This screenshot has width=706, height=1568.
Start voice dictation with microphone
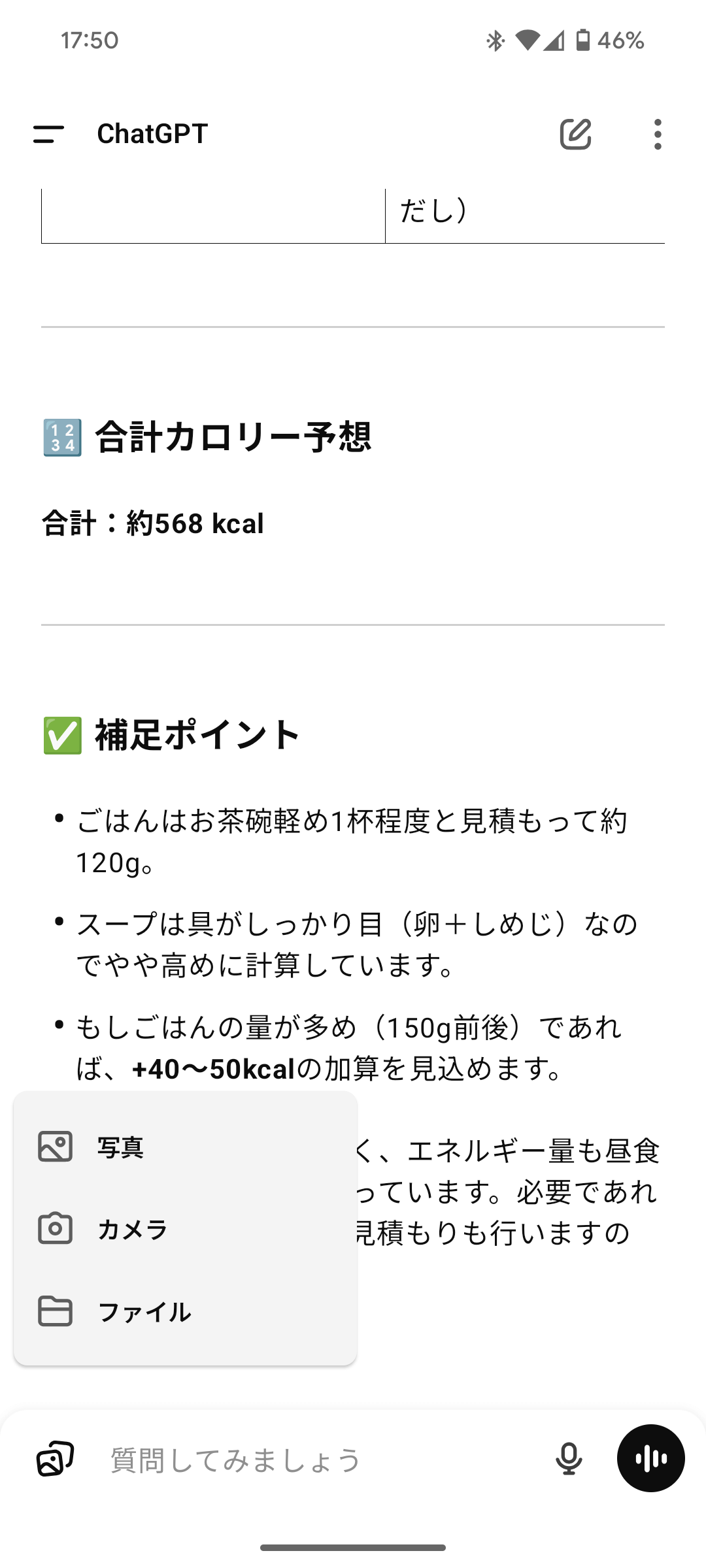point(569,1458)
